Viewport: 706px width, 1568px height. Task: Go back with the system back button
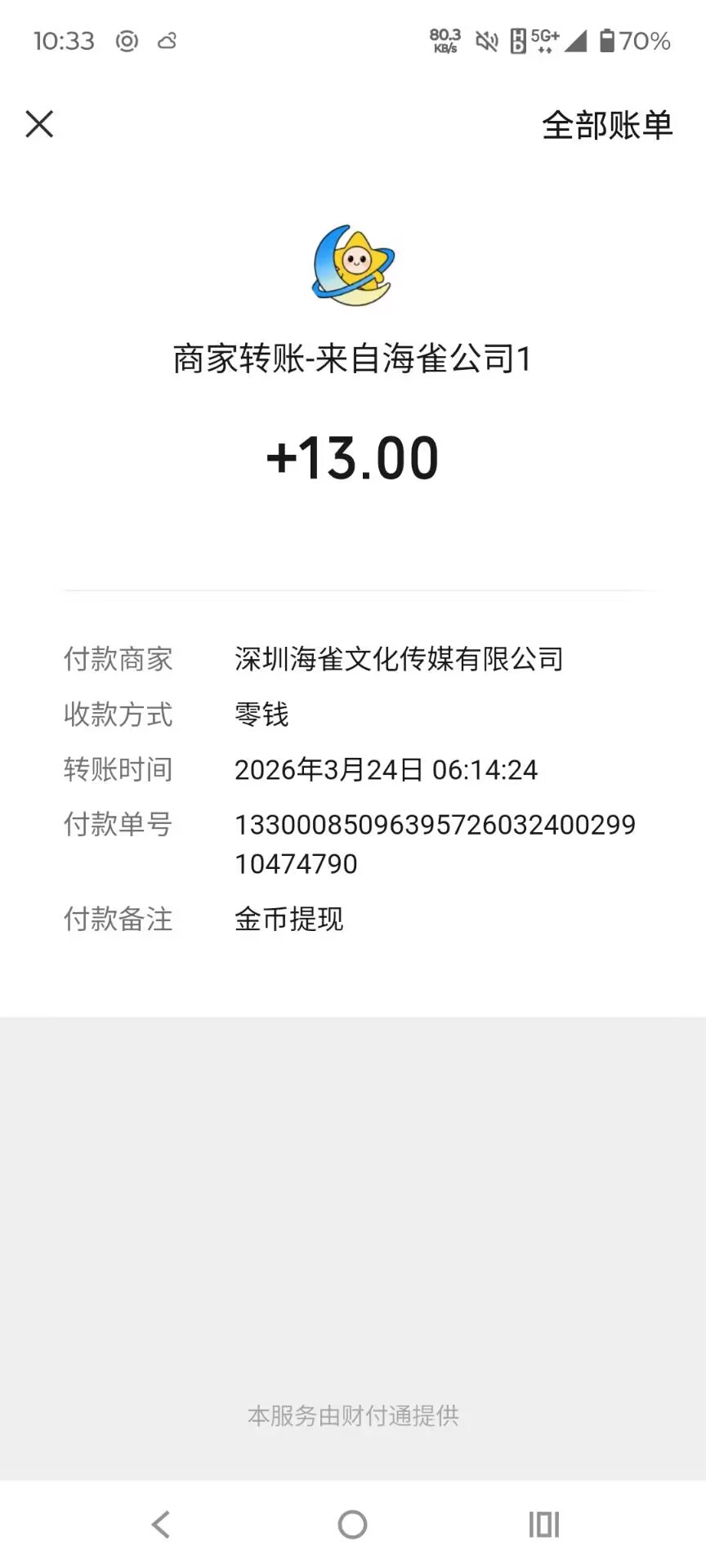[x=161, y=1524]
